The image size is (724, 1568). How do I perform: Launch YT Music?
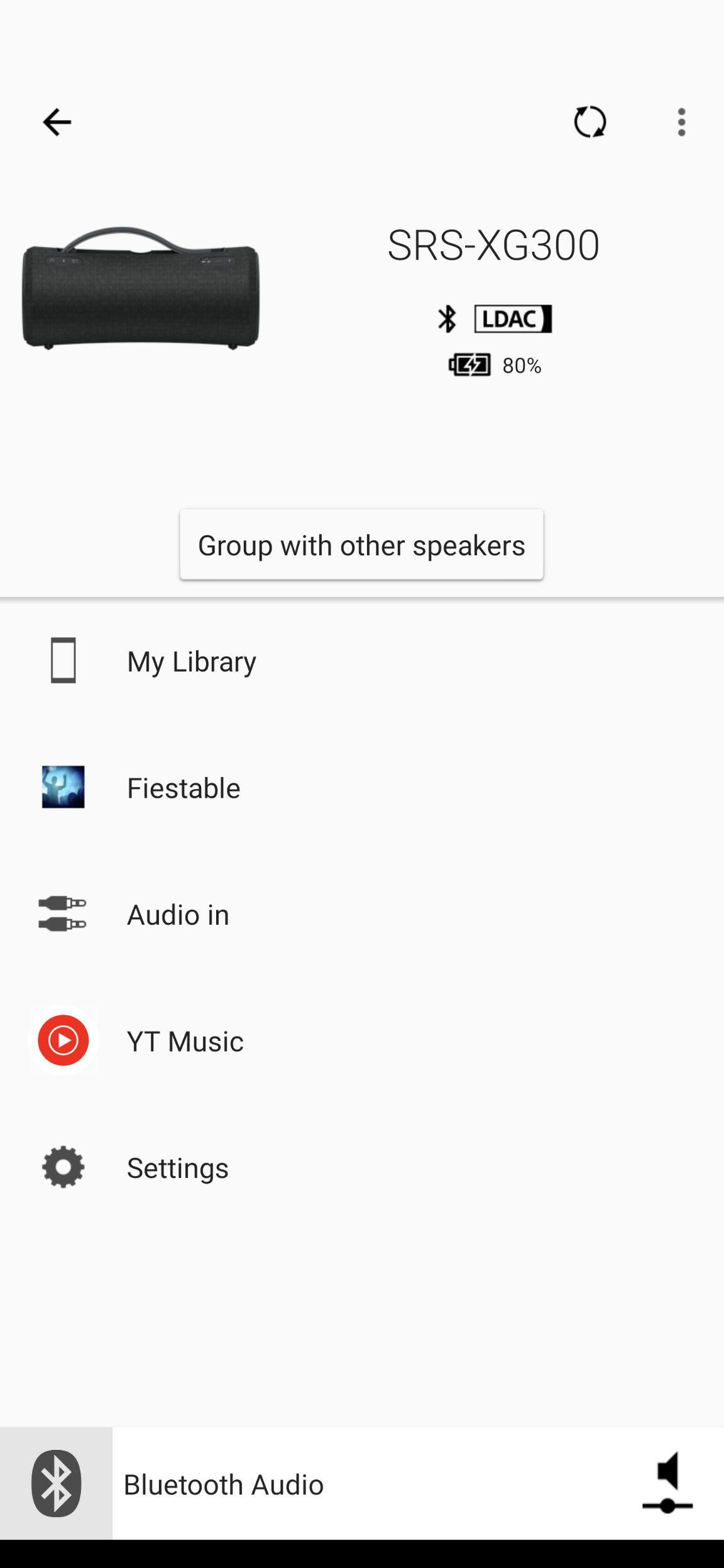pos(185,1042)
